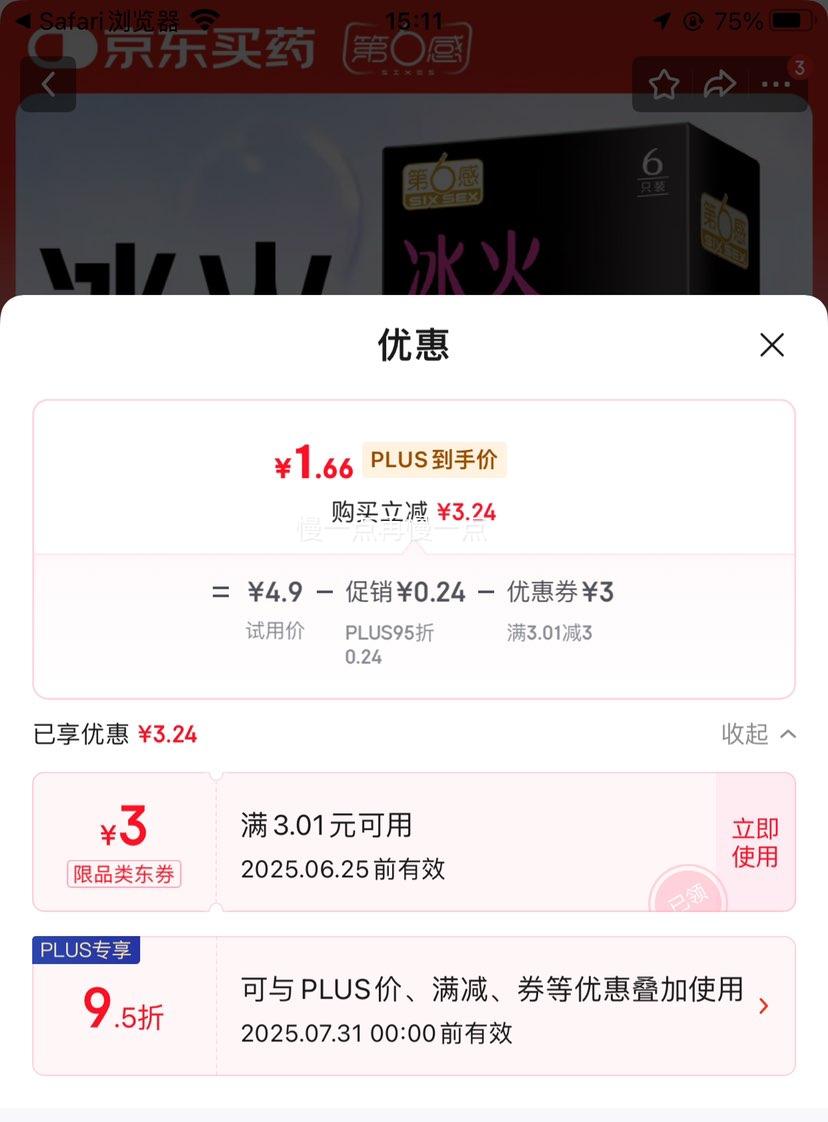Image resolution: width=828 pixels, height=1122 pixels.
Task: Go back with the top-left arrow
Action: pos(48,84)
